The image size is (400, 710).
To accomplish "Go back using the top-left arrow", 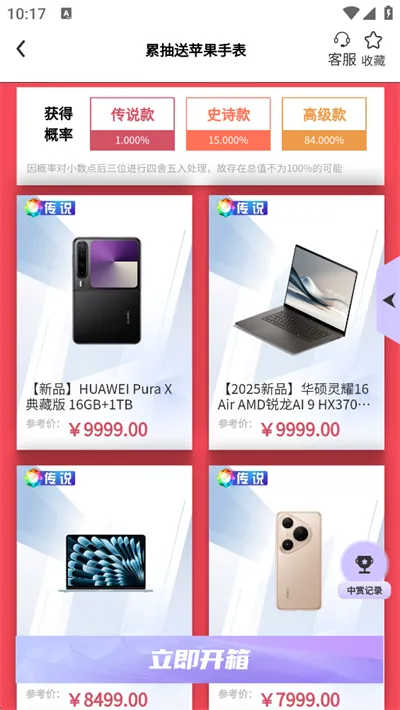I will coord(21,49).
